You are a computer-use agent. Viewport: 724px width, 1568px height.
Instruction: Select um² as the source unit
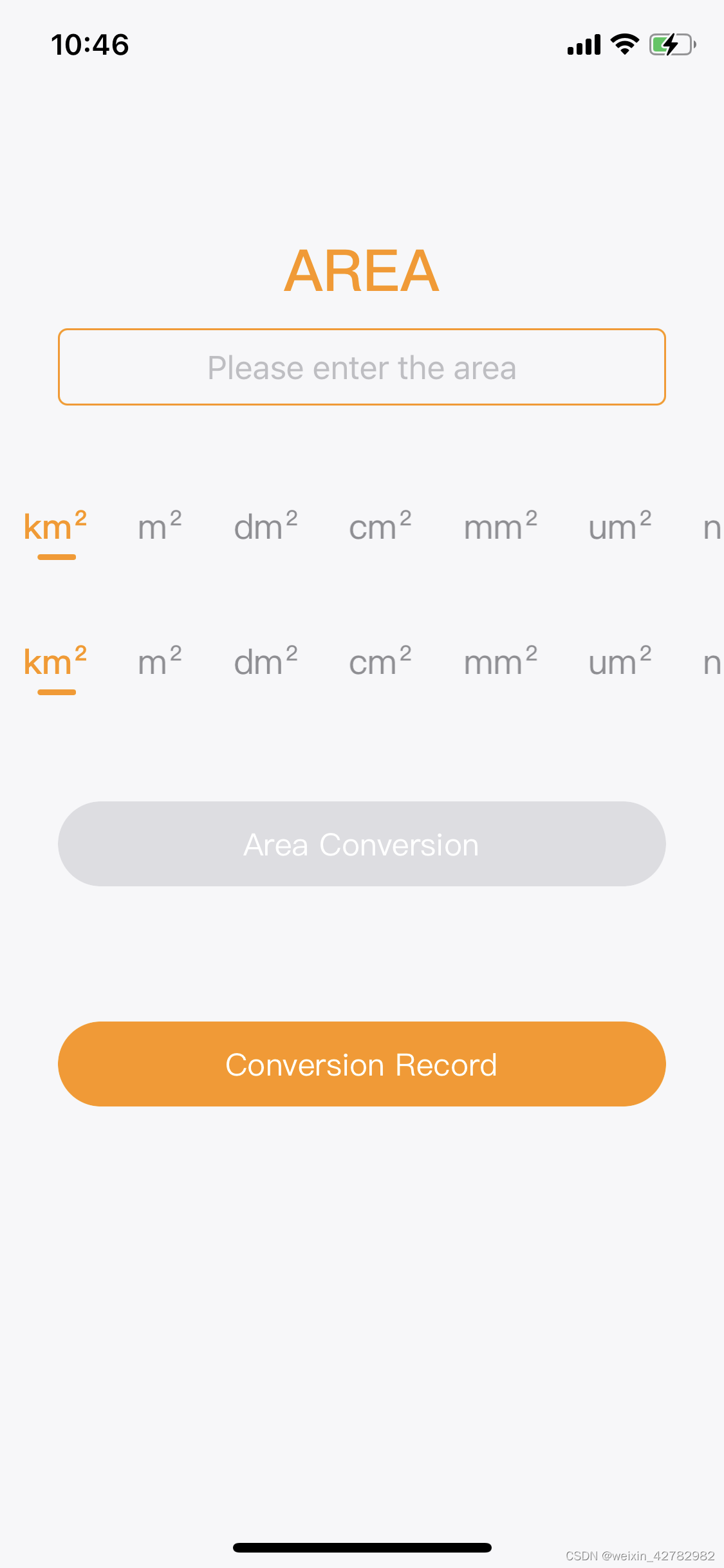(619, 528)
